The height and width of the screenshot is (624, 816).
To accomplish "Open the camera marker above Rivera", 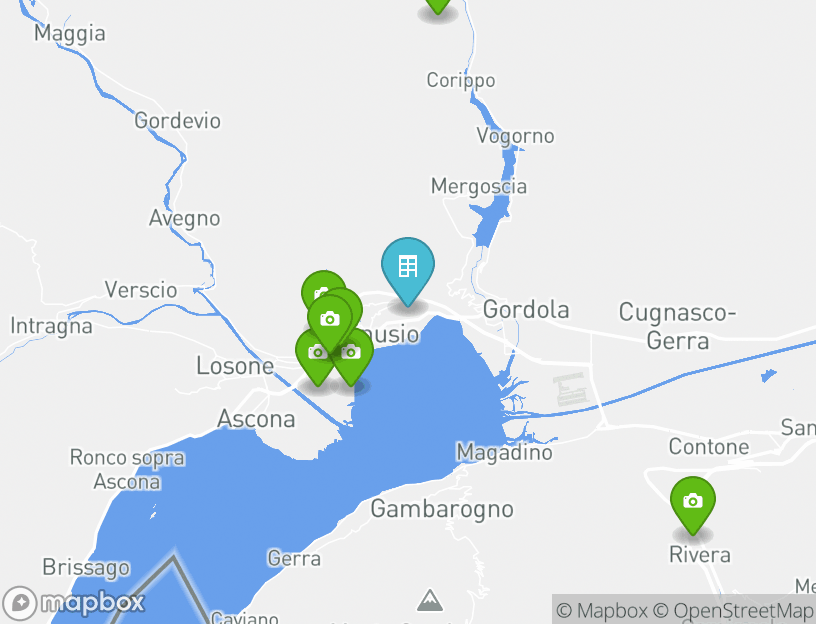I will click(692, 502).
